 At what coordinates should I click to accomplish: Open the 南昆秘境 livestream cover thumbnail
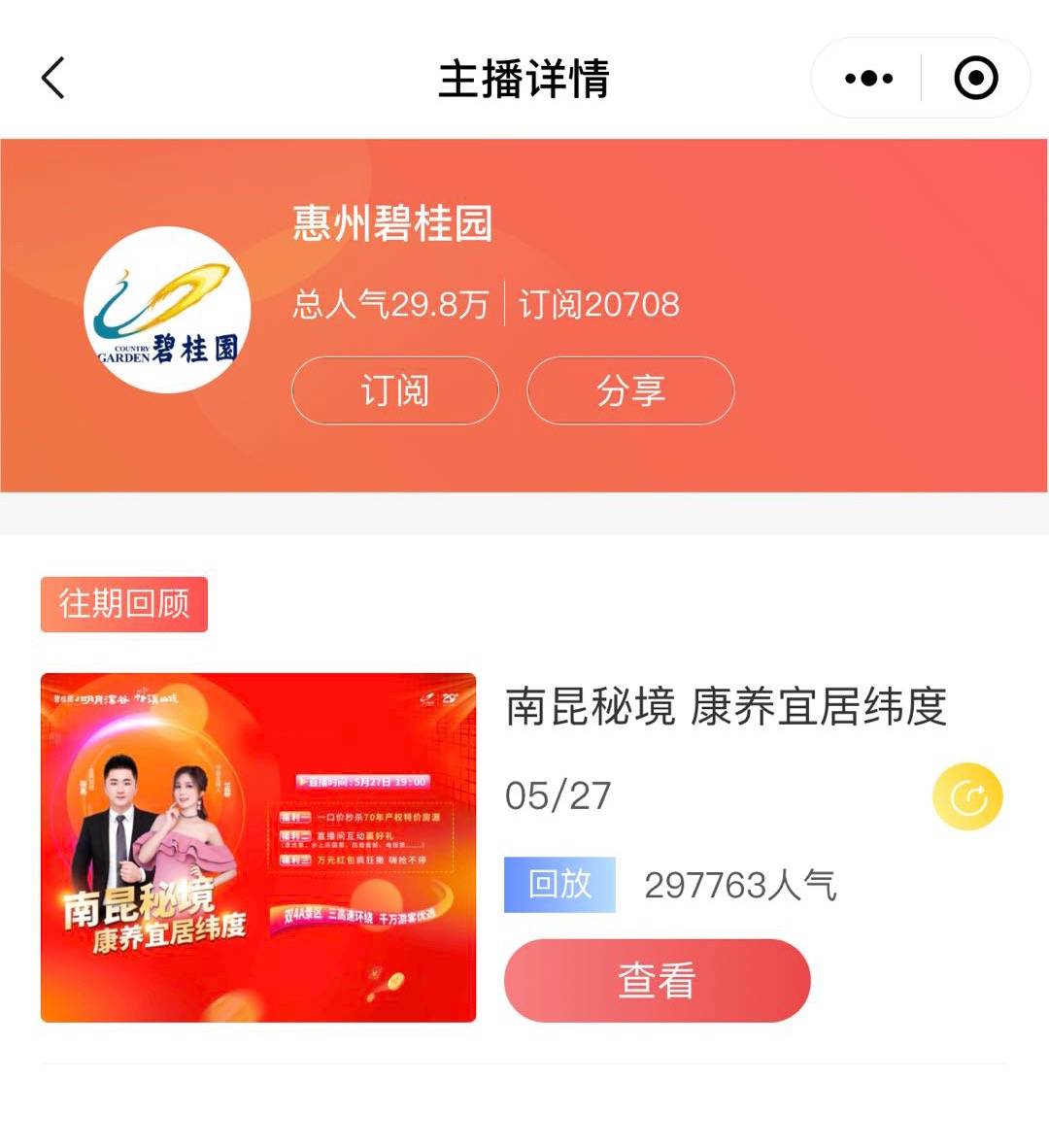pos(258,847)
